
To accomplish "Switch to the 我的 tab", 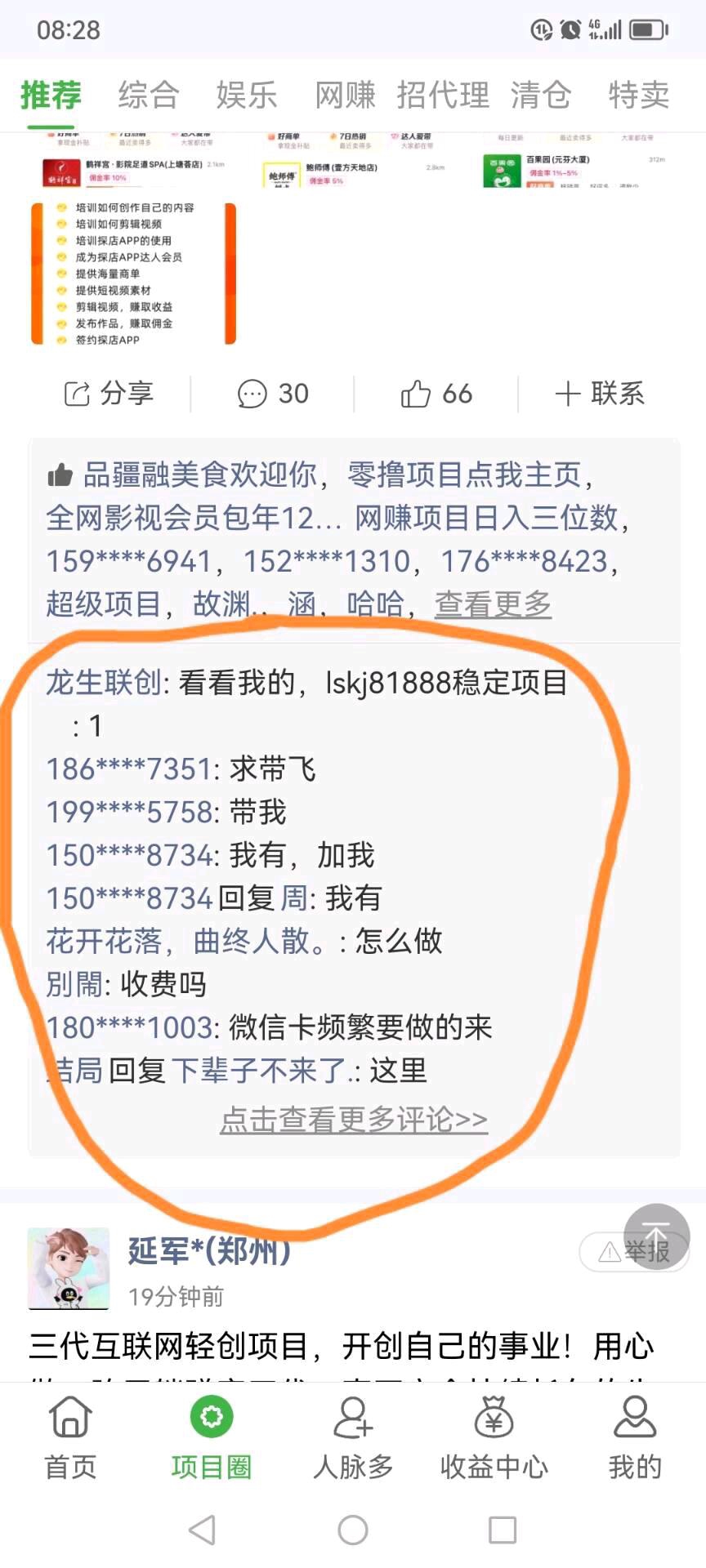I will tap(635, 1439).
